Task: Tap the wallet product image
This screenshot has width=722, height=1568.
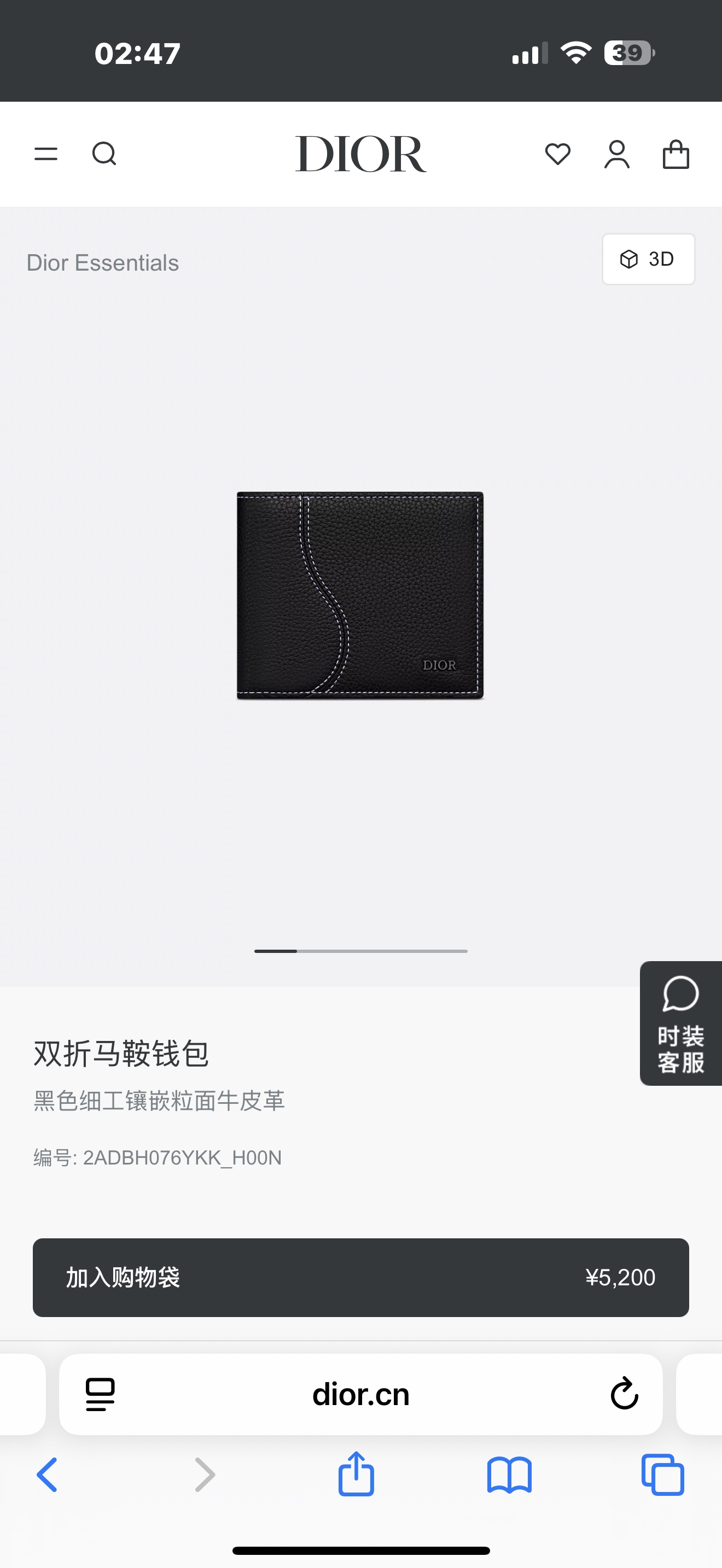Action: click(x=360, y=595)
